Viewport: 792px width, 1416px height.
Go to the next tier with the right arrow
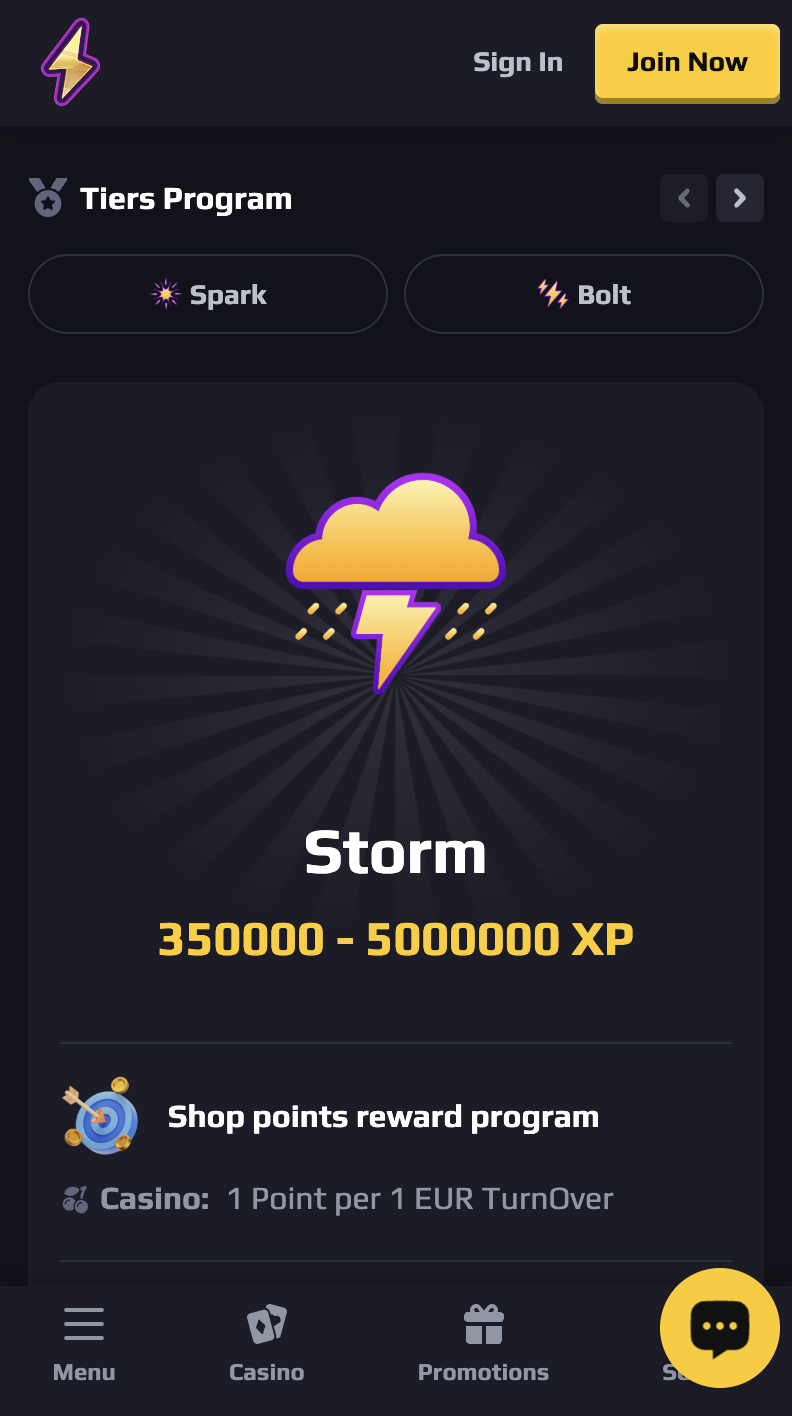(x=740, y=198)
